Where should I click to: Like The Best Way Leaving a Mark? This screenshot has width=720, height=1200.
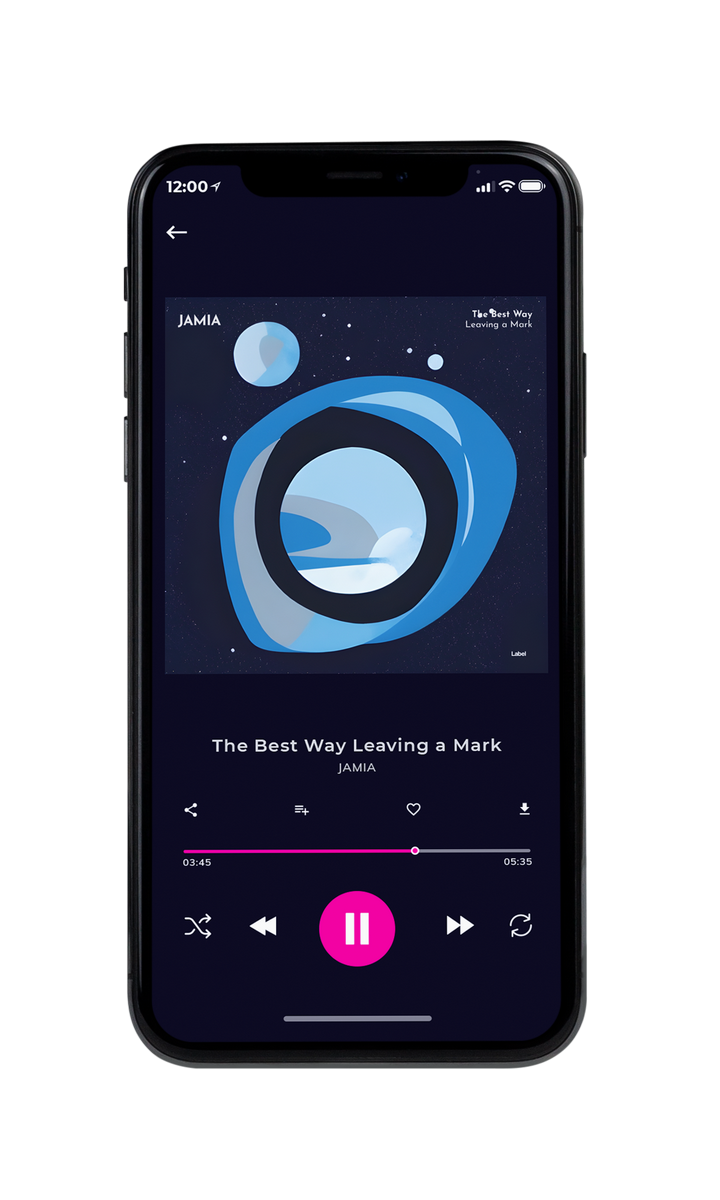413,810
